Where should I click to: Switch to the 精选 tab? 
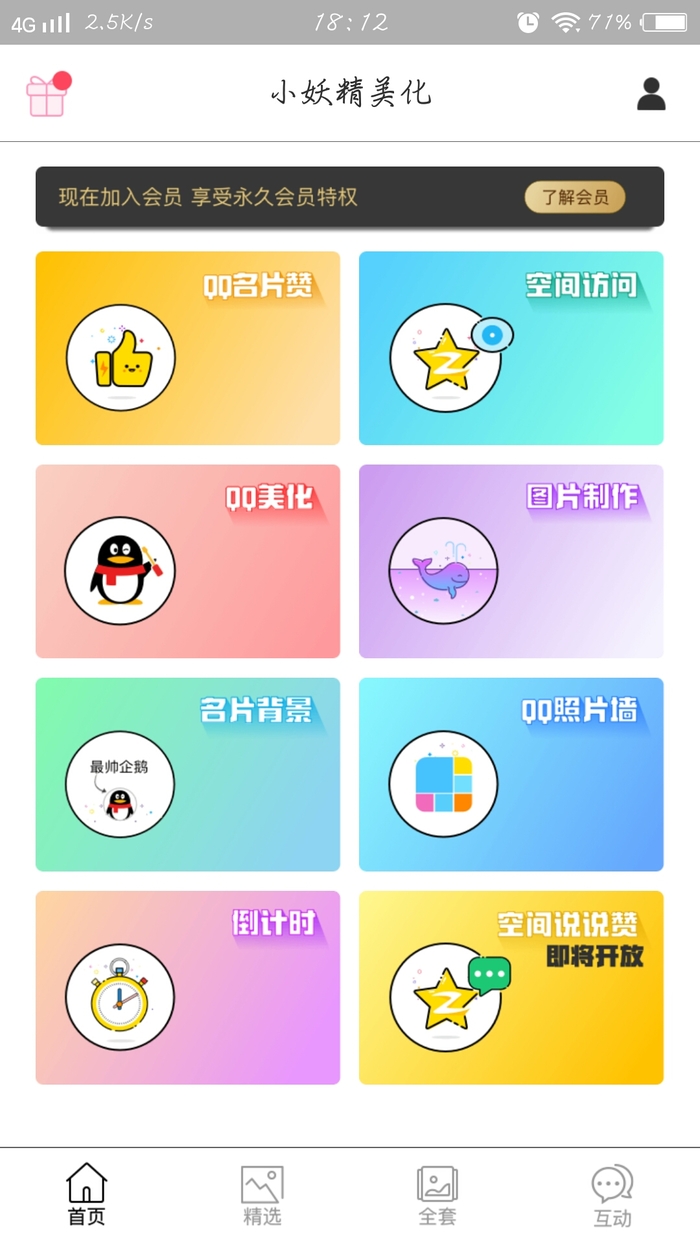pos(262,1195)
